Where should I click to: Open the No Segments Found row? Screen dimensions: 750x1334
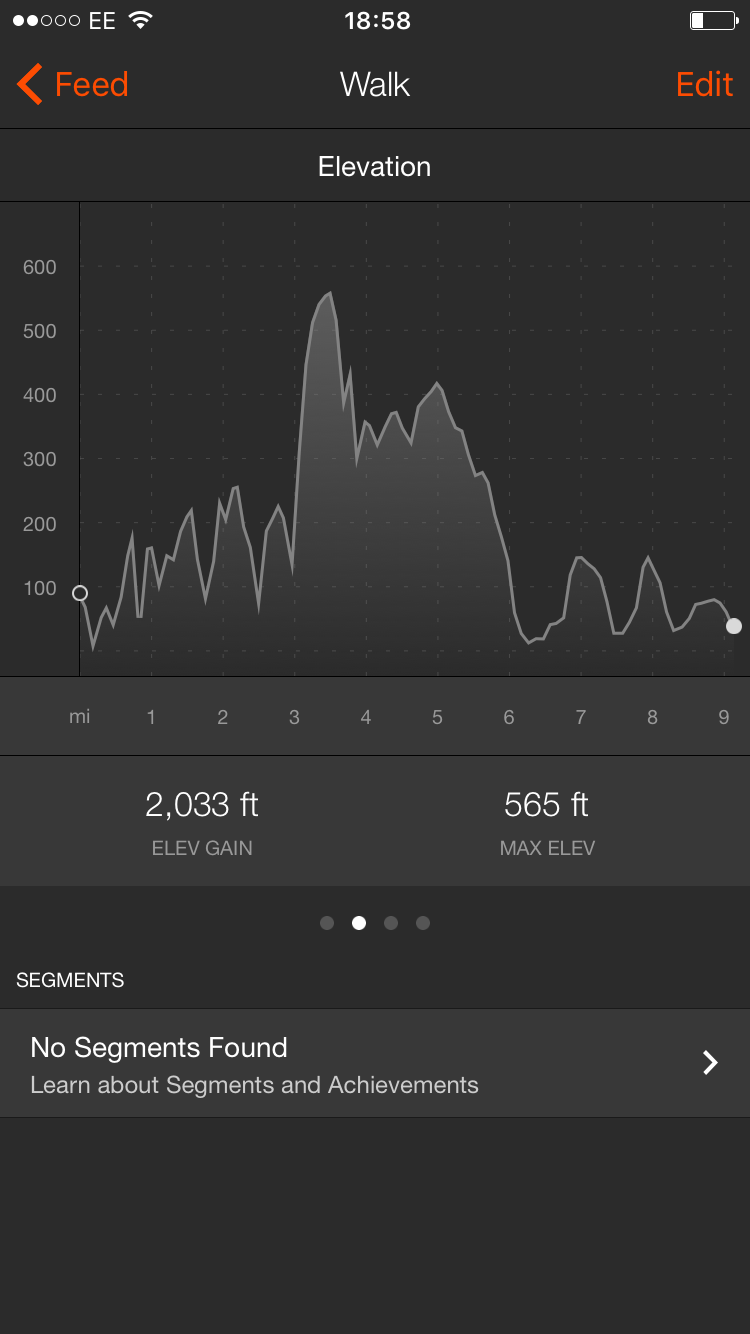pos(375,1063)
